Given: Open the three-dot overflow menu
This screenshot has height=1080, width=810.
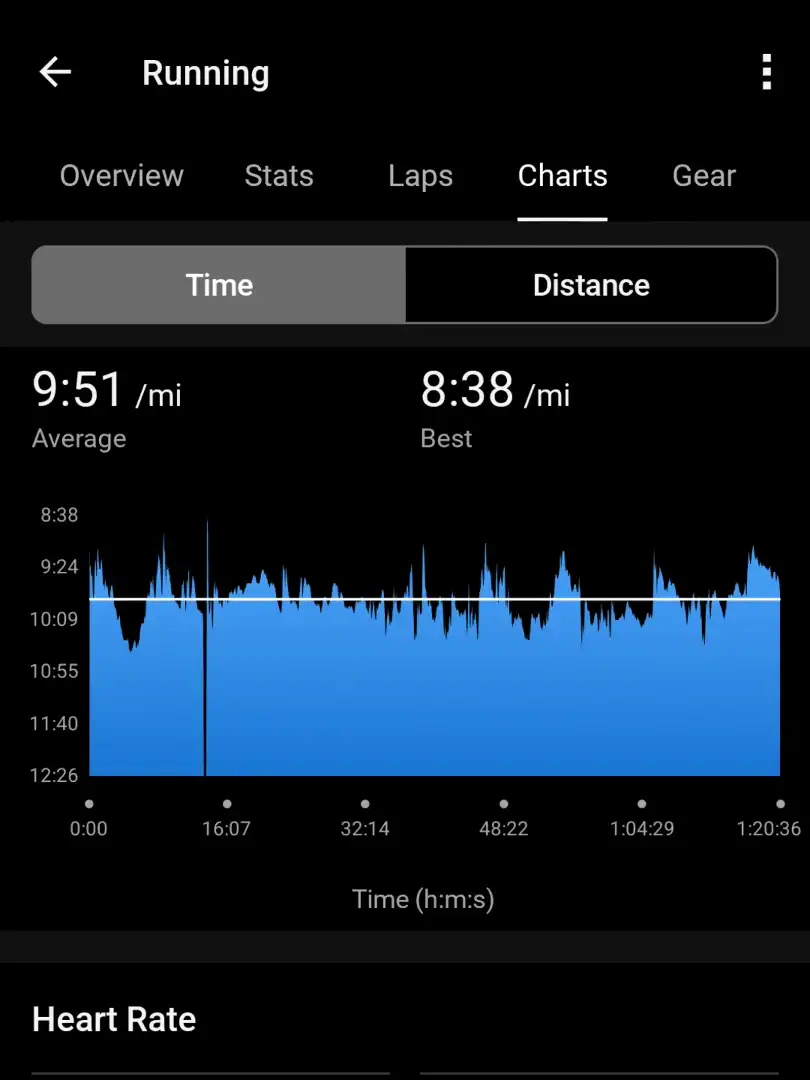Looking at the screenshot, I should (766, 72).
